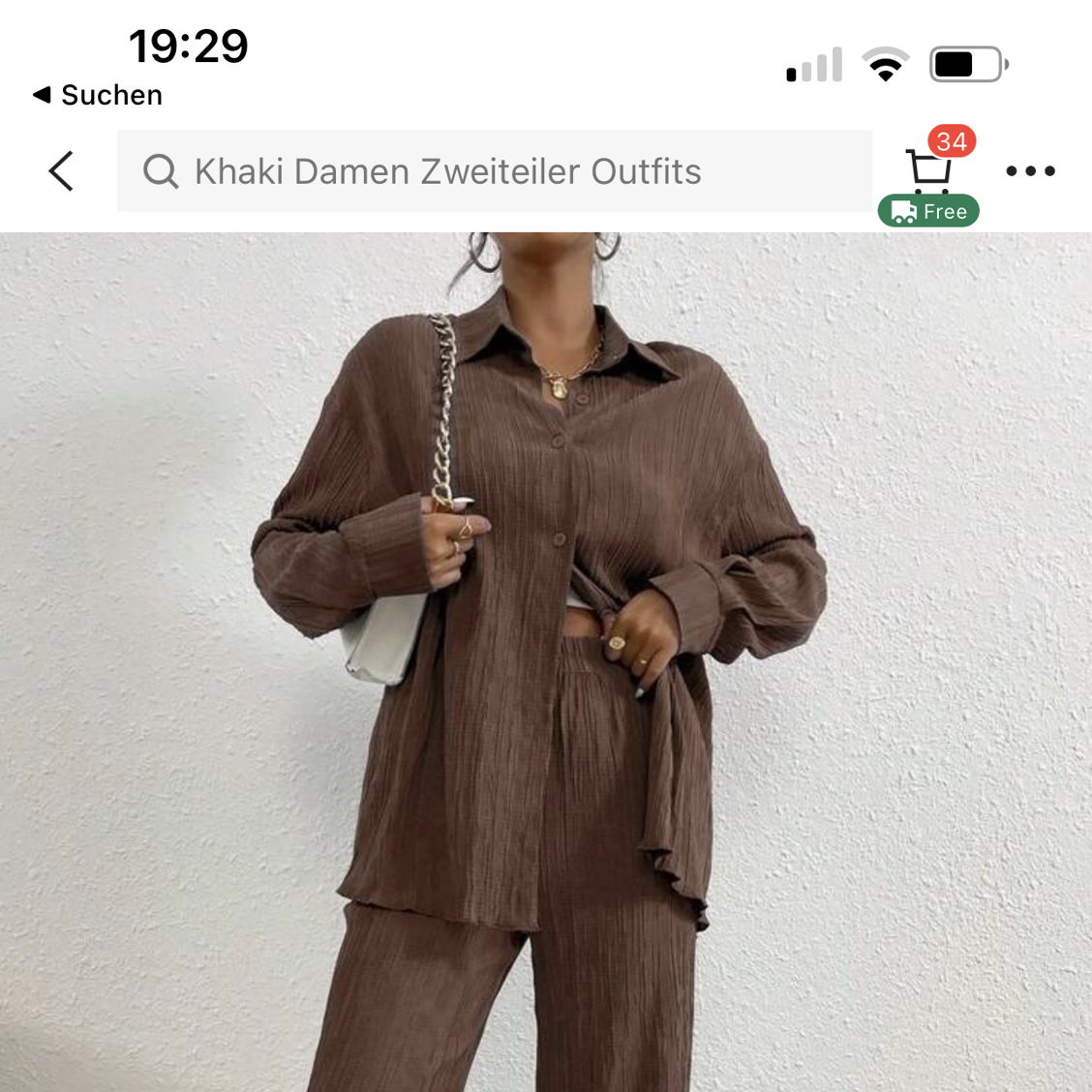Screen dimensions: 1092x1092
Task: Tap the Khaki Damen Zweiteiler Outfits search field
Action: tap(494, 171)
